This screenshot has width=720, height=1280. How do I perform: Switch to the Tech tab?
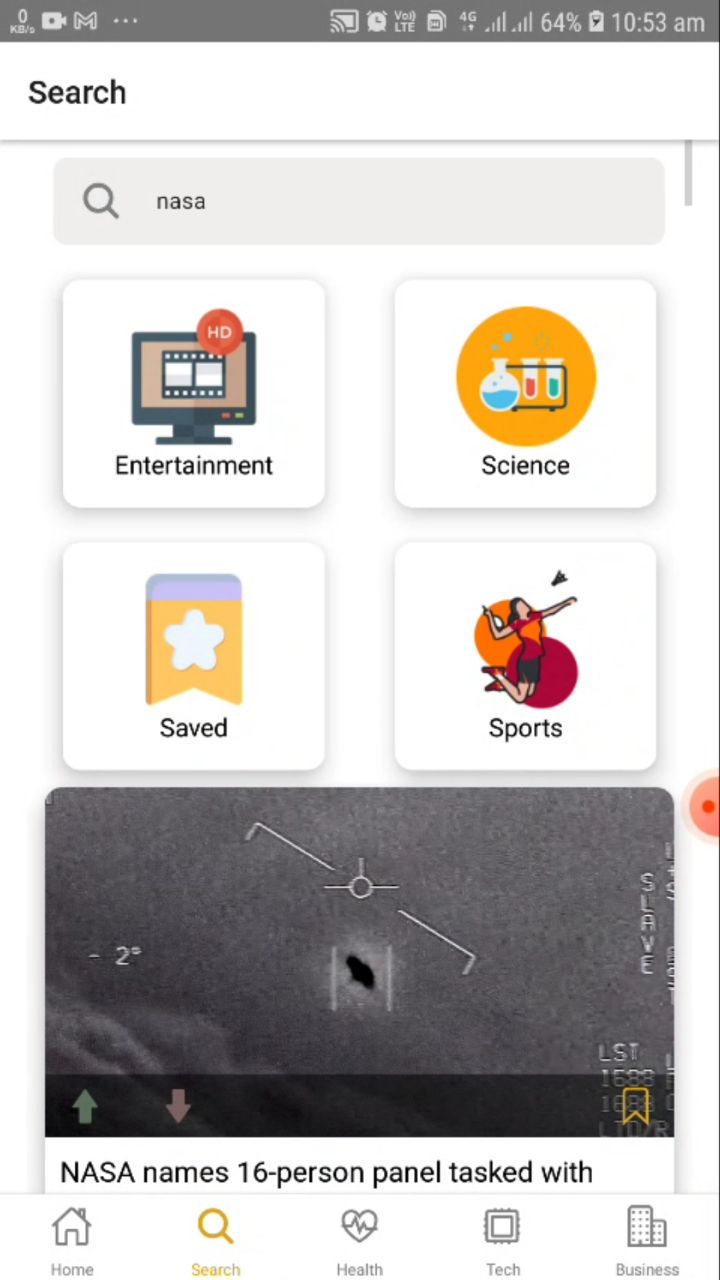coord(503,1241)
